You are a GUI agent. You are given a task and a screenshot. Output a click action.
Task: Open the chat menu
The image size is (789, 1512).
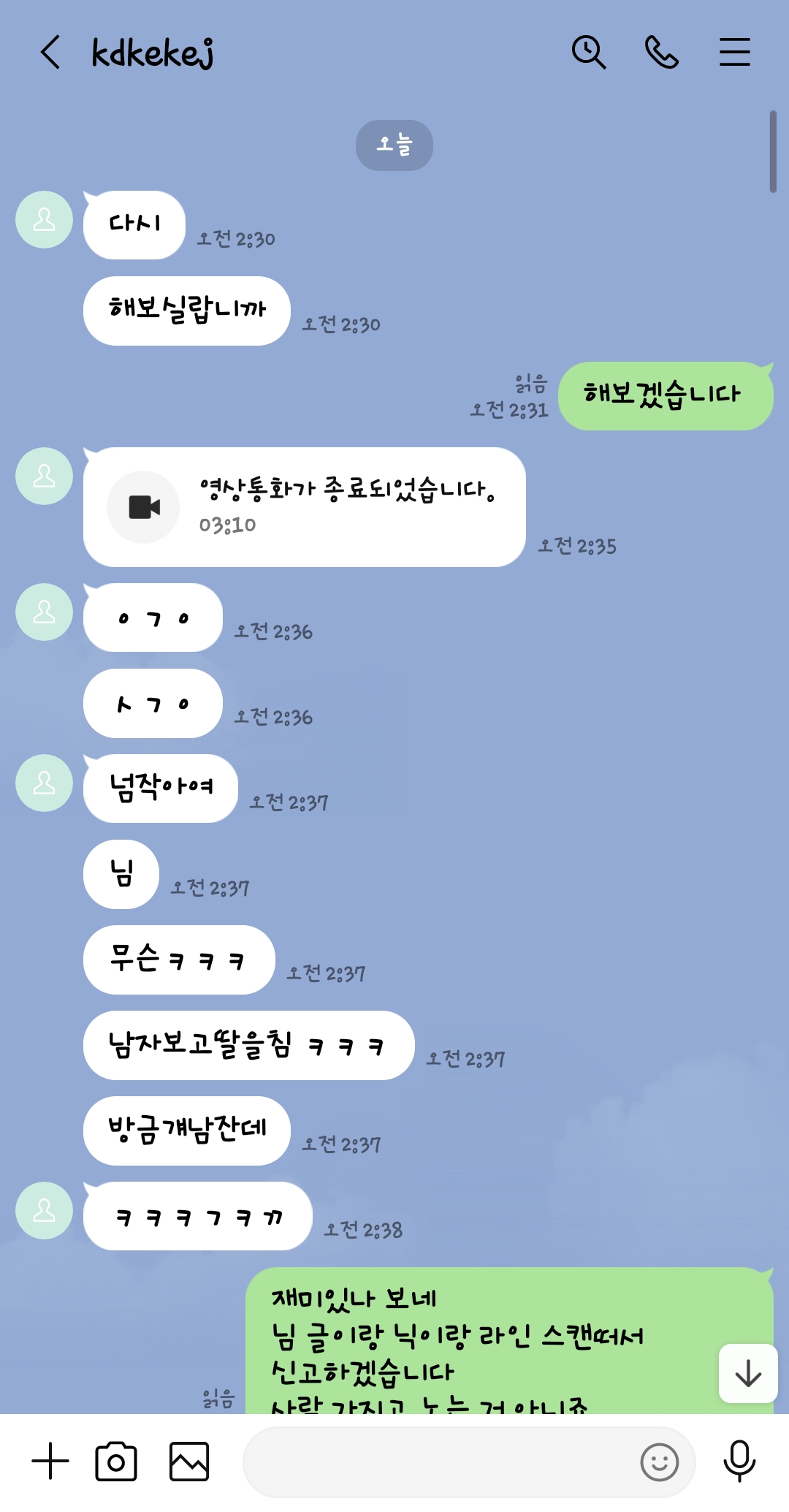(734, 53)
